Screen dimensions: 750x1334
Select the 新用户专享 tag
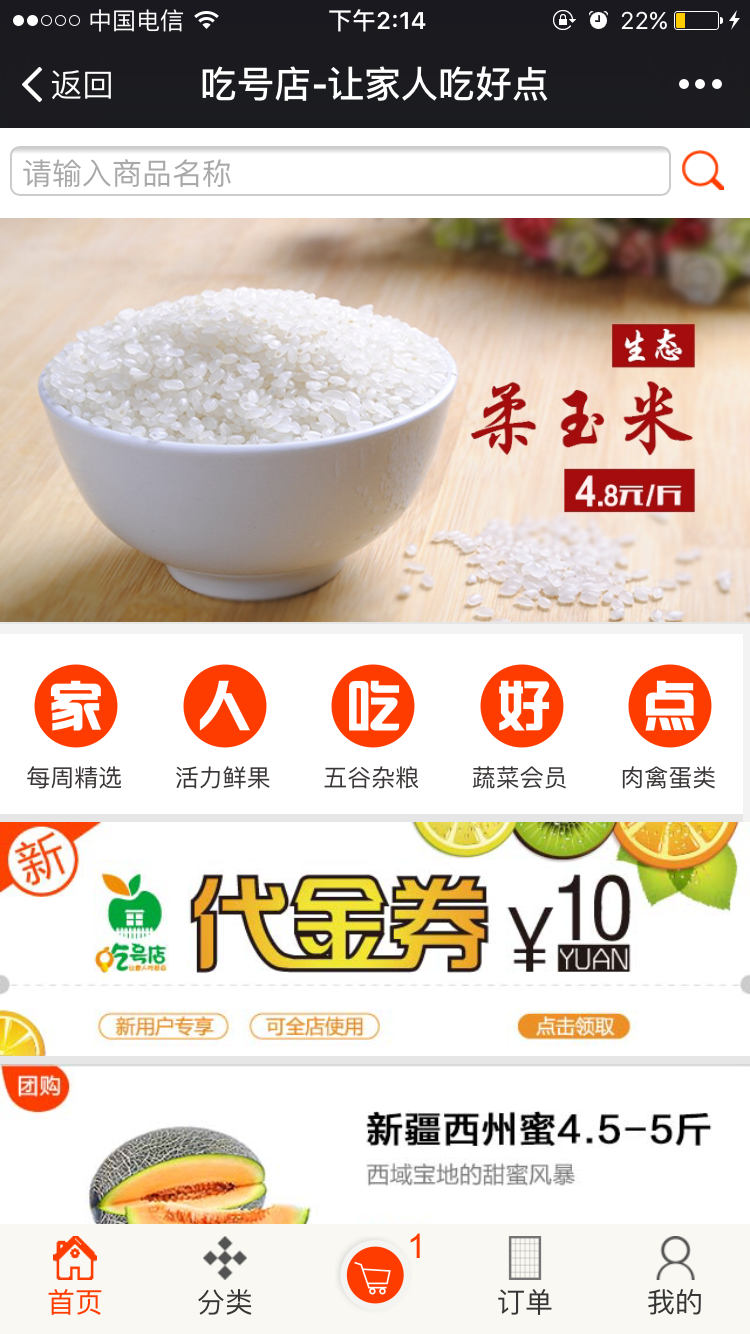pyautogui.click(x=162, y=1026)
